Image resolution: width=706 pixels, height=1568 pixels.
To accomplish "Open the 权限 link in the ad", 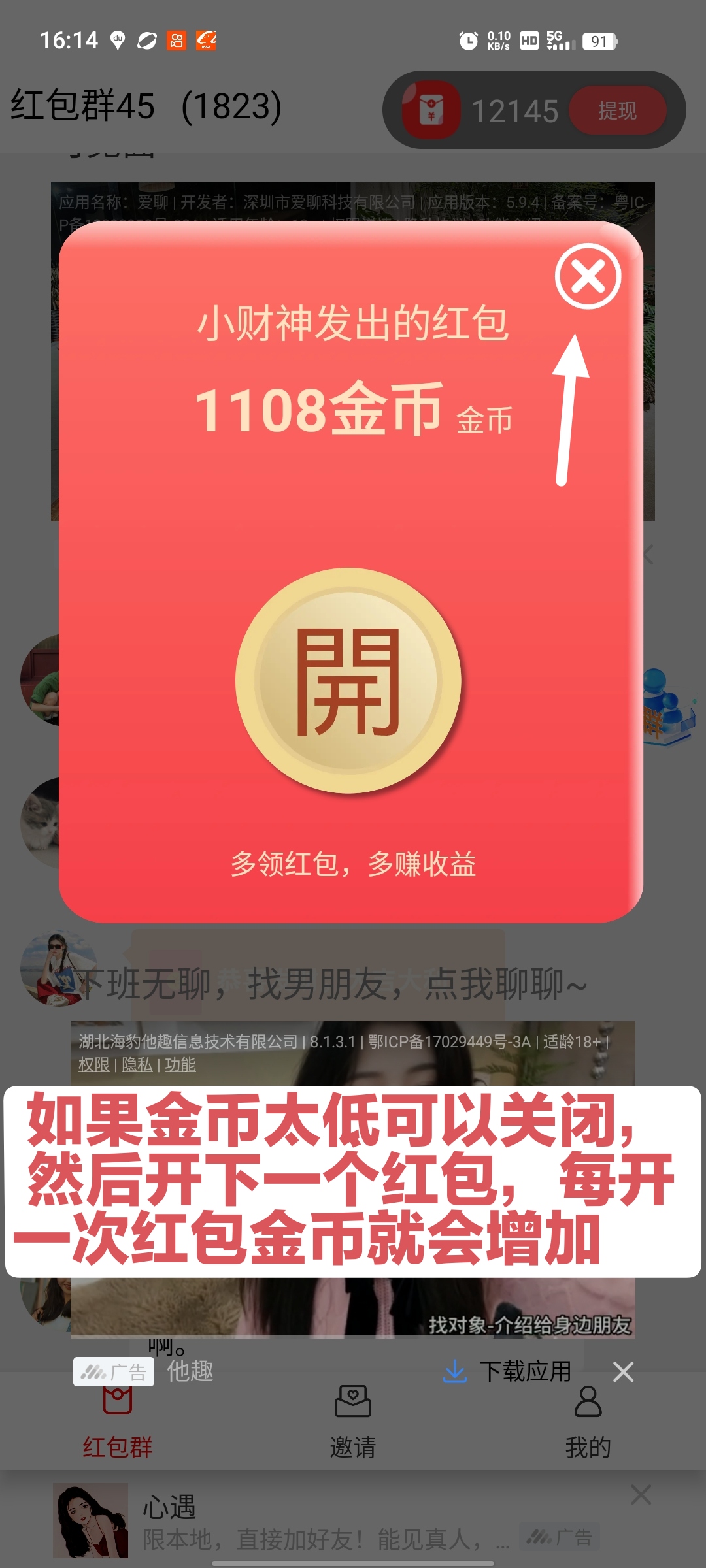I will pyautogui.click(x=94, y=1065).
